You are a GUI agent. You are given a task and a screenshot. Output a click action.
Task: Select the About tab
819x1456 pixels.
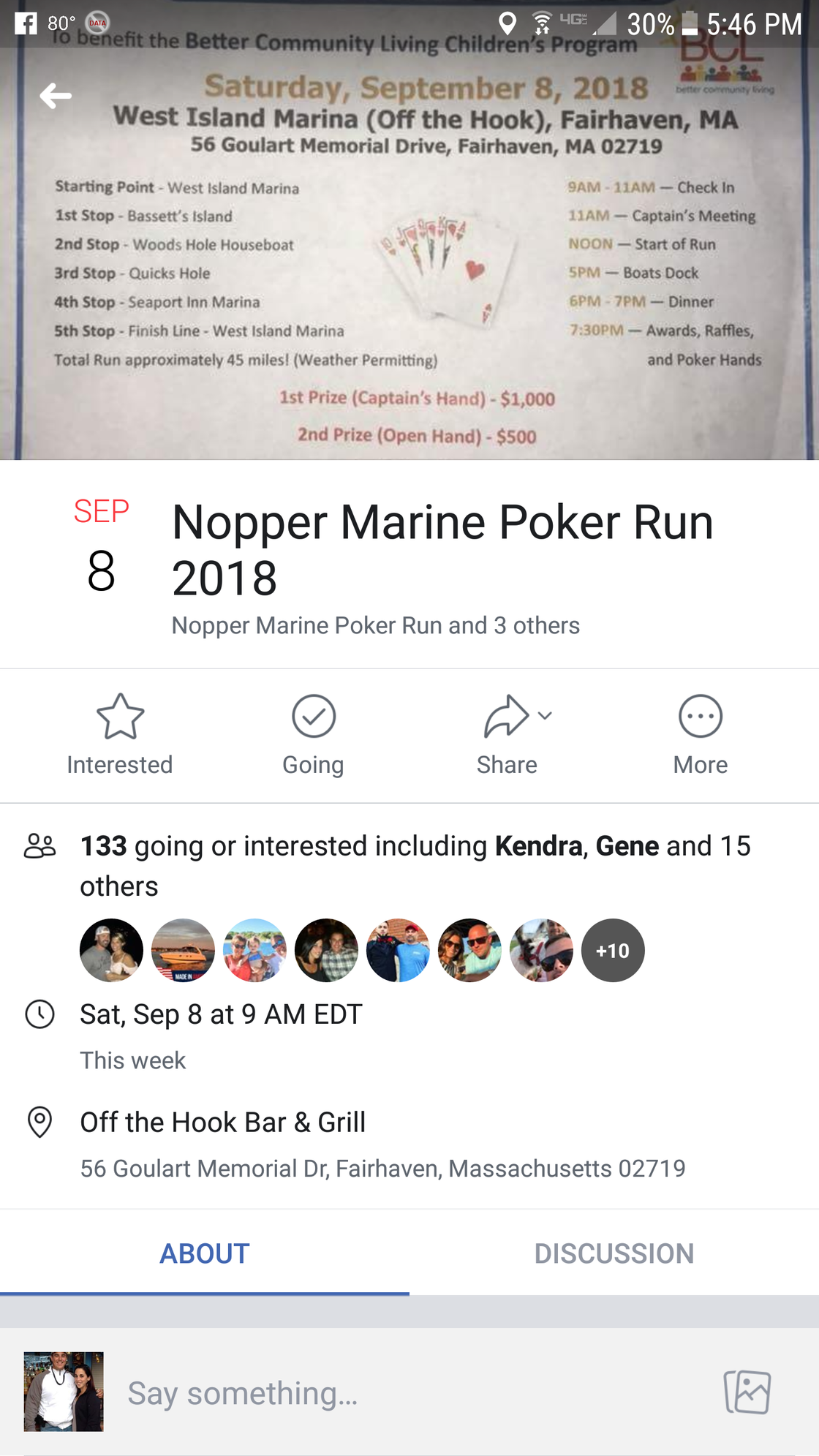point(205,1253)
